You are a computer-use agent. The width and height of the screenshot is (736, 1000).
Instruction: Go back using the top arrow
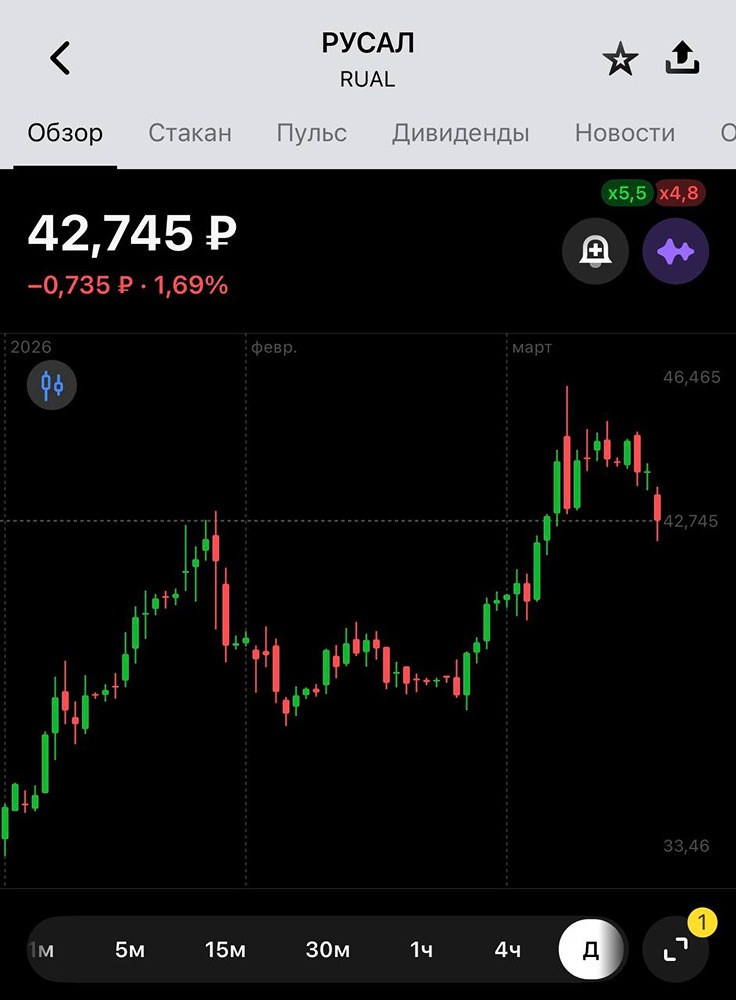(60, 59)
